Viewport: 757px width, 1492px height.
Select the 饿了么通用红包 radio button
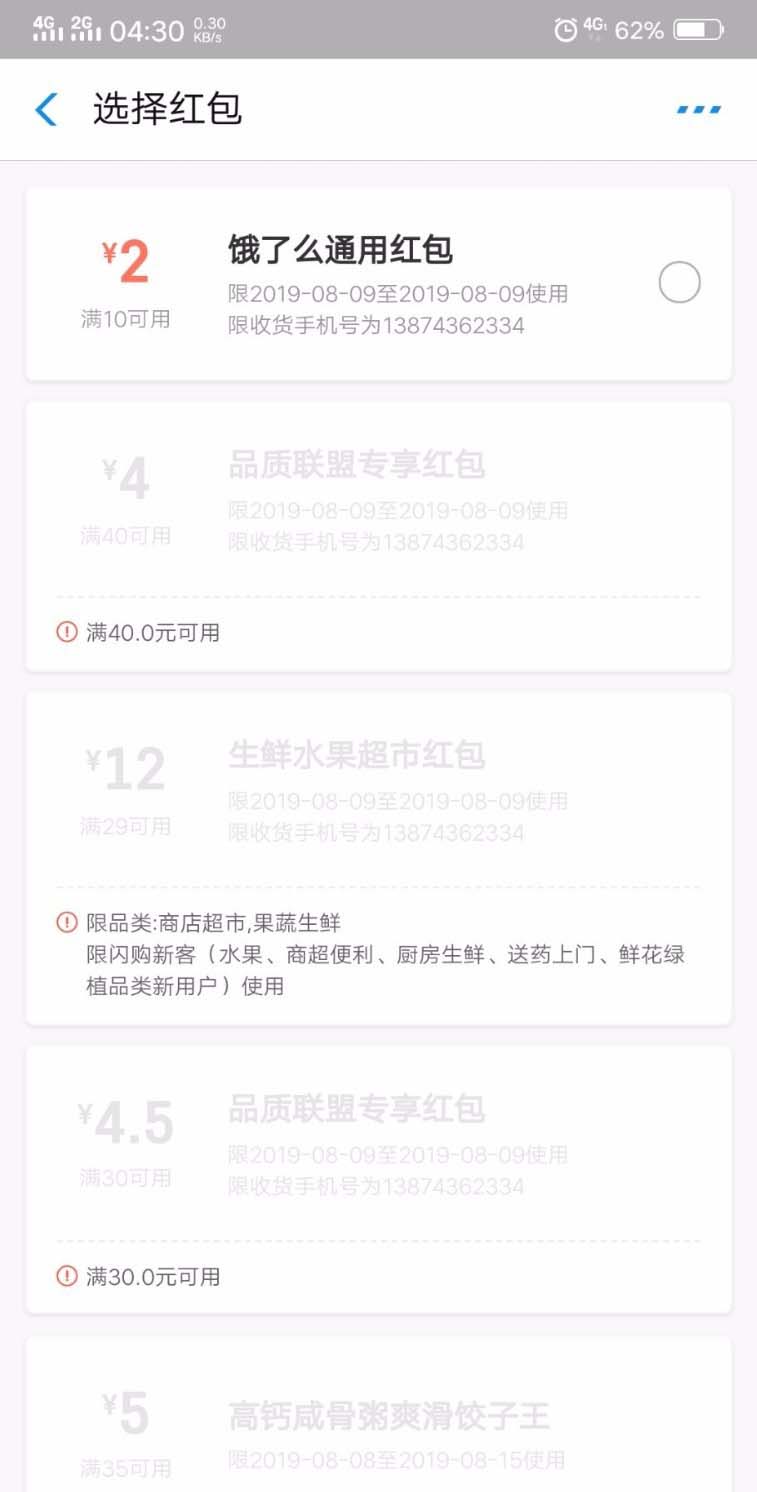click(679, 283)
